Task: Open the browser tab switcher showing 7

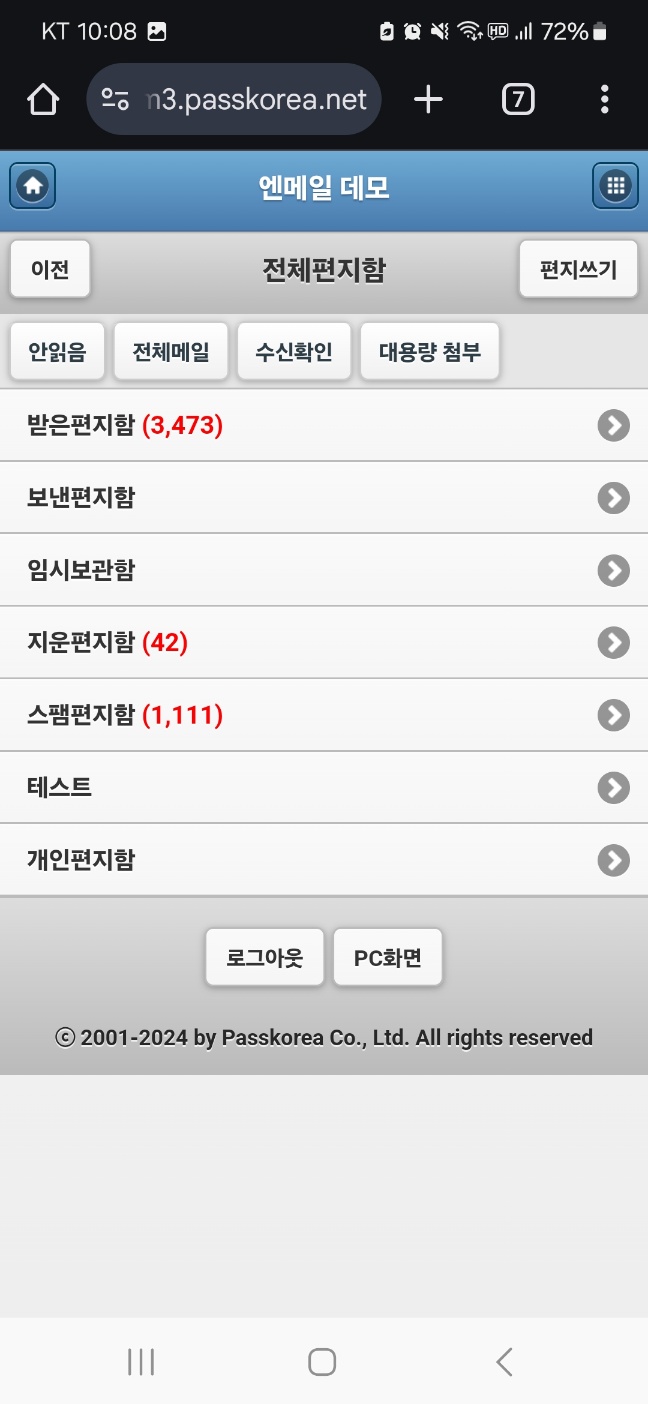Action: [x=517, y=99]
